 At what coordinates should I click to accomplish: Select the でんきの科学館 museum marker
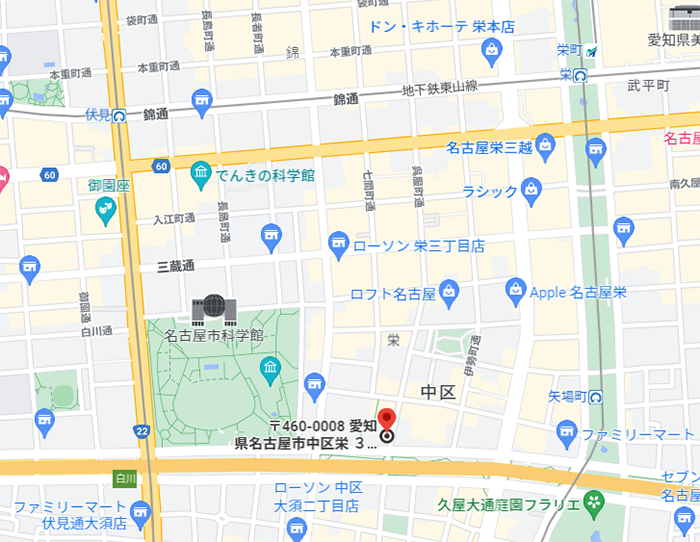[201, 174]
